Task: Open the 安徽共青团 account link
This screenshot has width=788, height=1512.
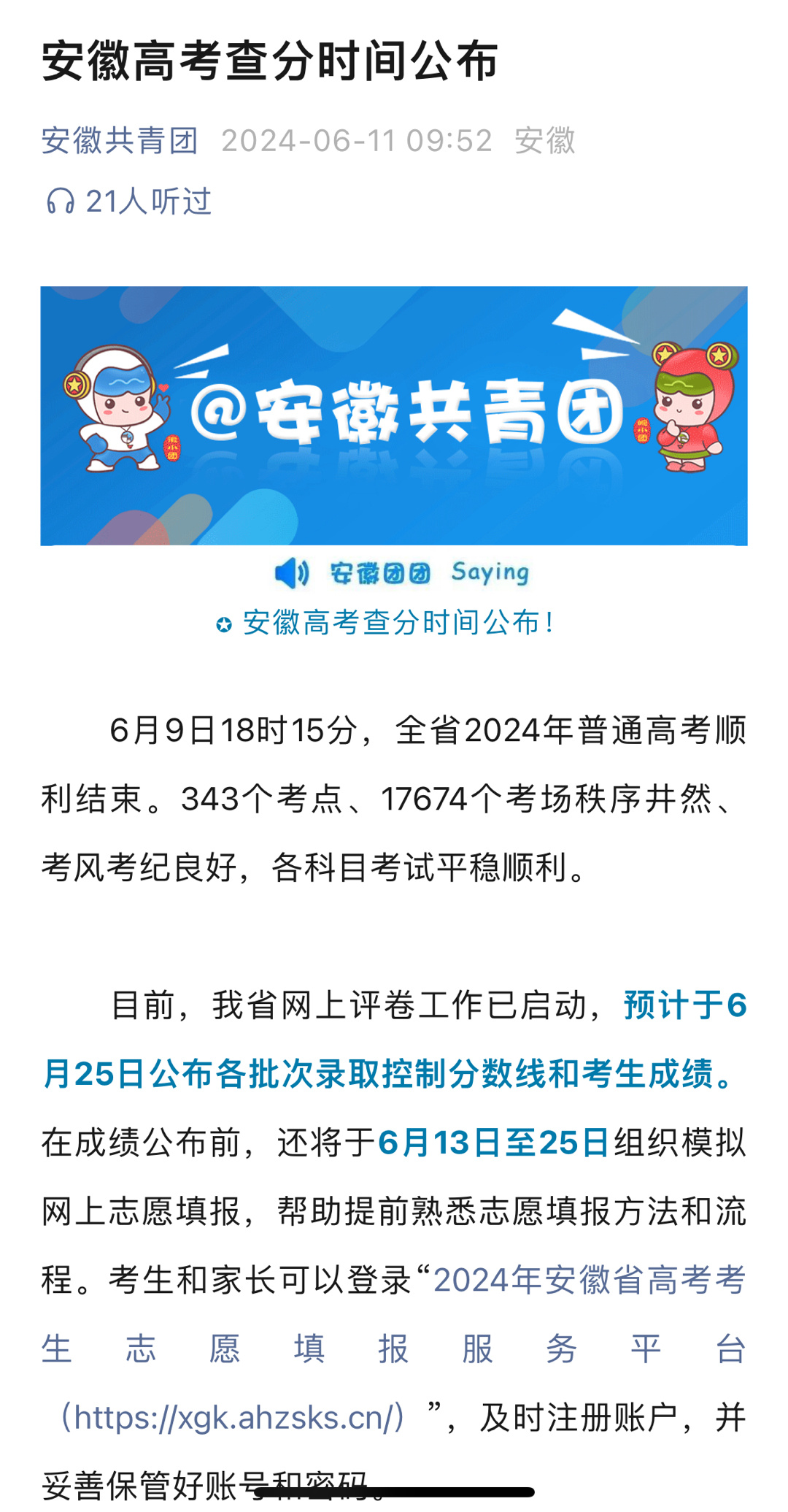Action: 120,140
